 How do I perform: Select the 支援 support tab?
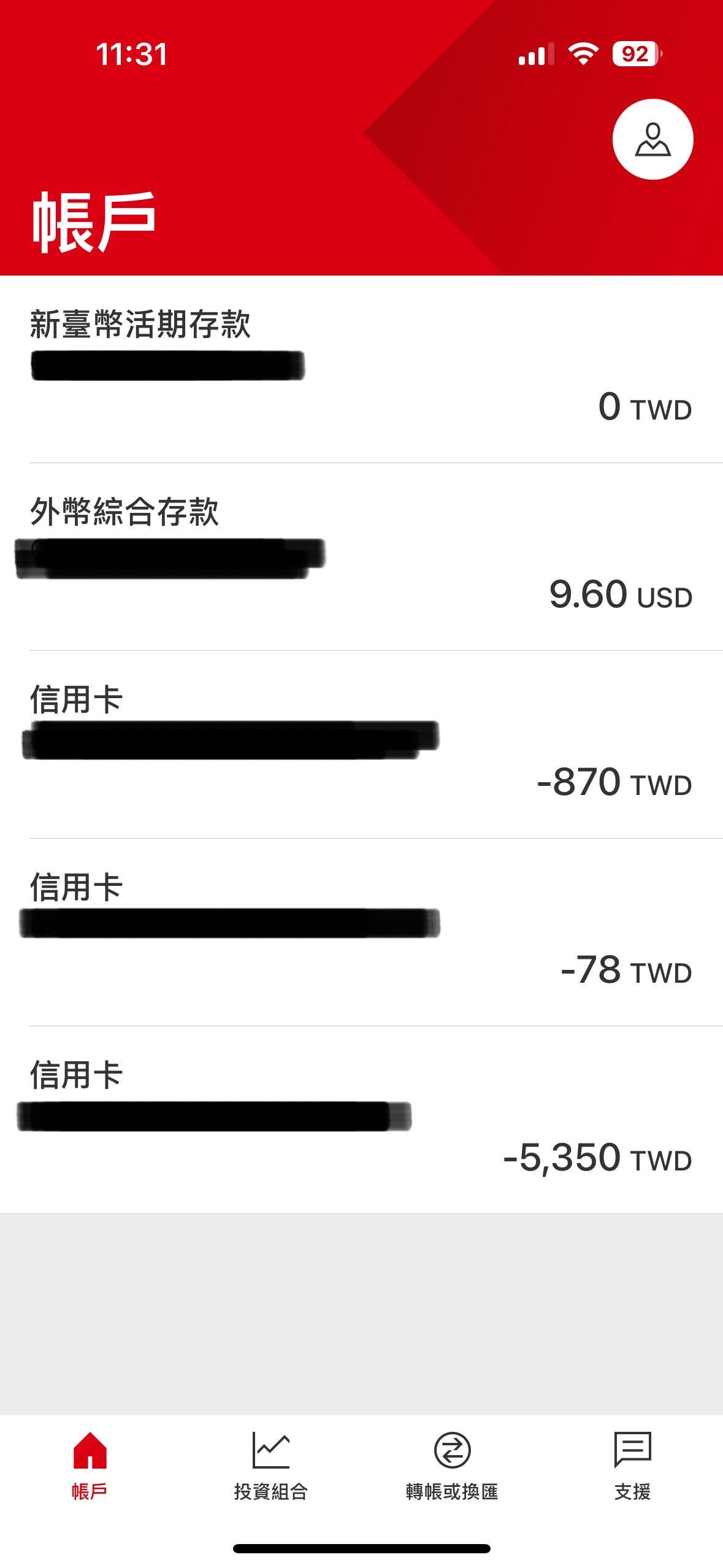(x=632, y=1466)
